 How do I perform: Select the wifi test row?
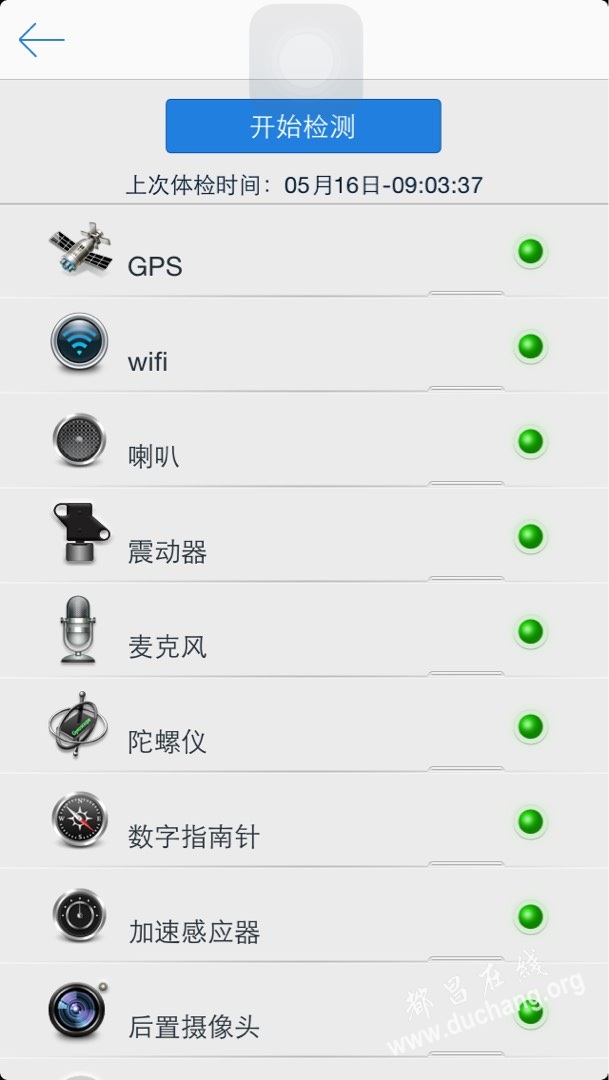pos(304,345)
